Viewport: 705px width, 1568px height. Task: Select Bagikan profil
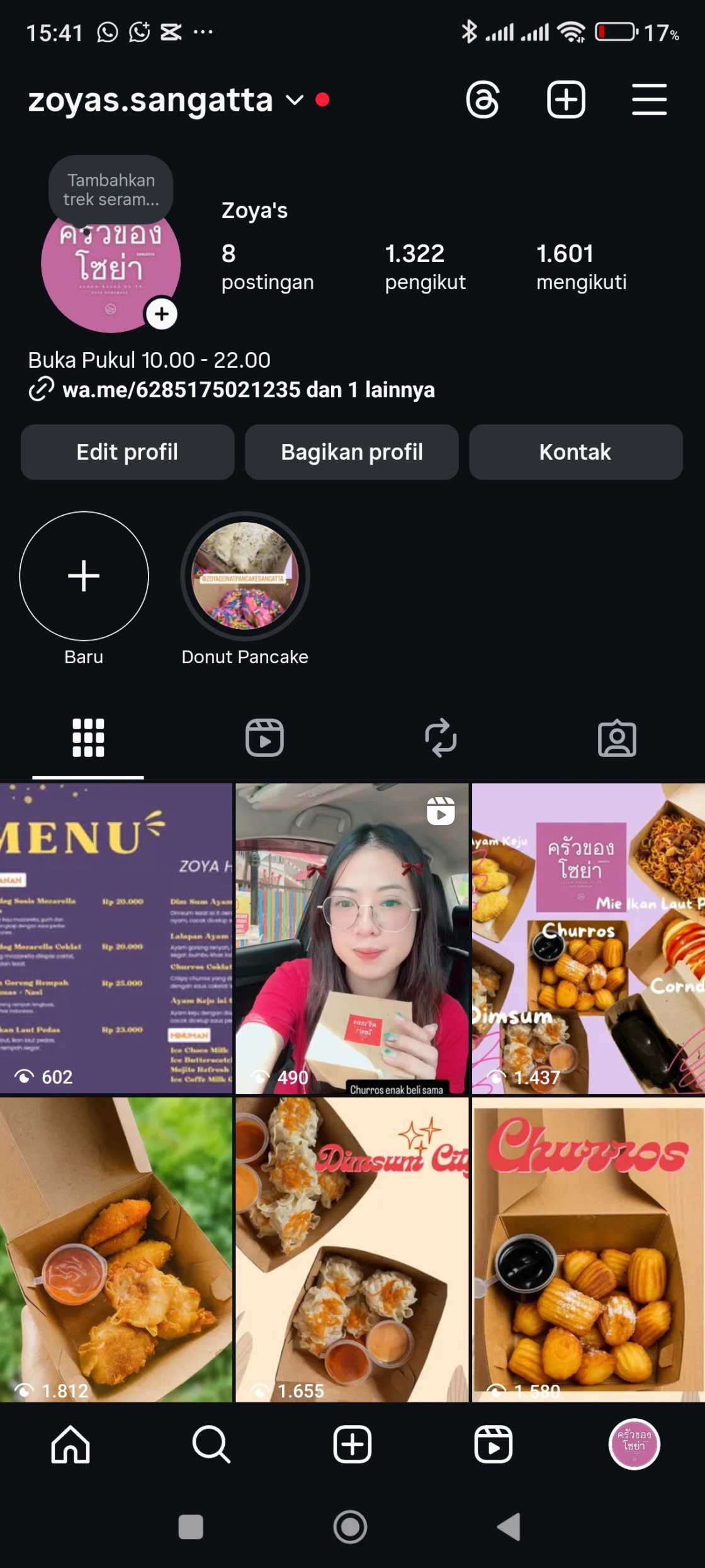click(x=351, y=452)
